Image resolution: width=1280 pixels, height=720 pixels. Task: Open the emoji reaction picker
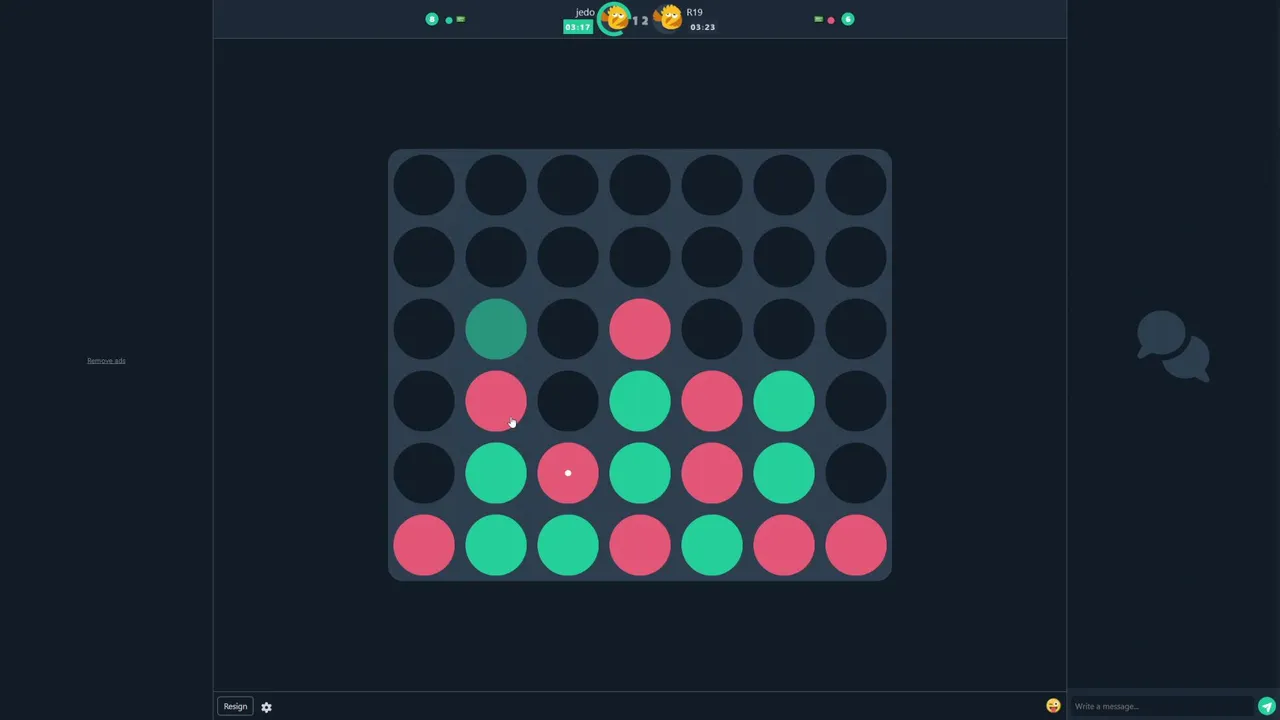click(x=1053, y=706)
